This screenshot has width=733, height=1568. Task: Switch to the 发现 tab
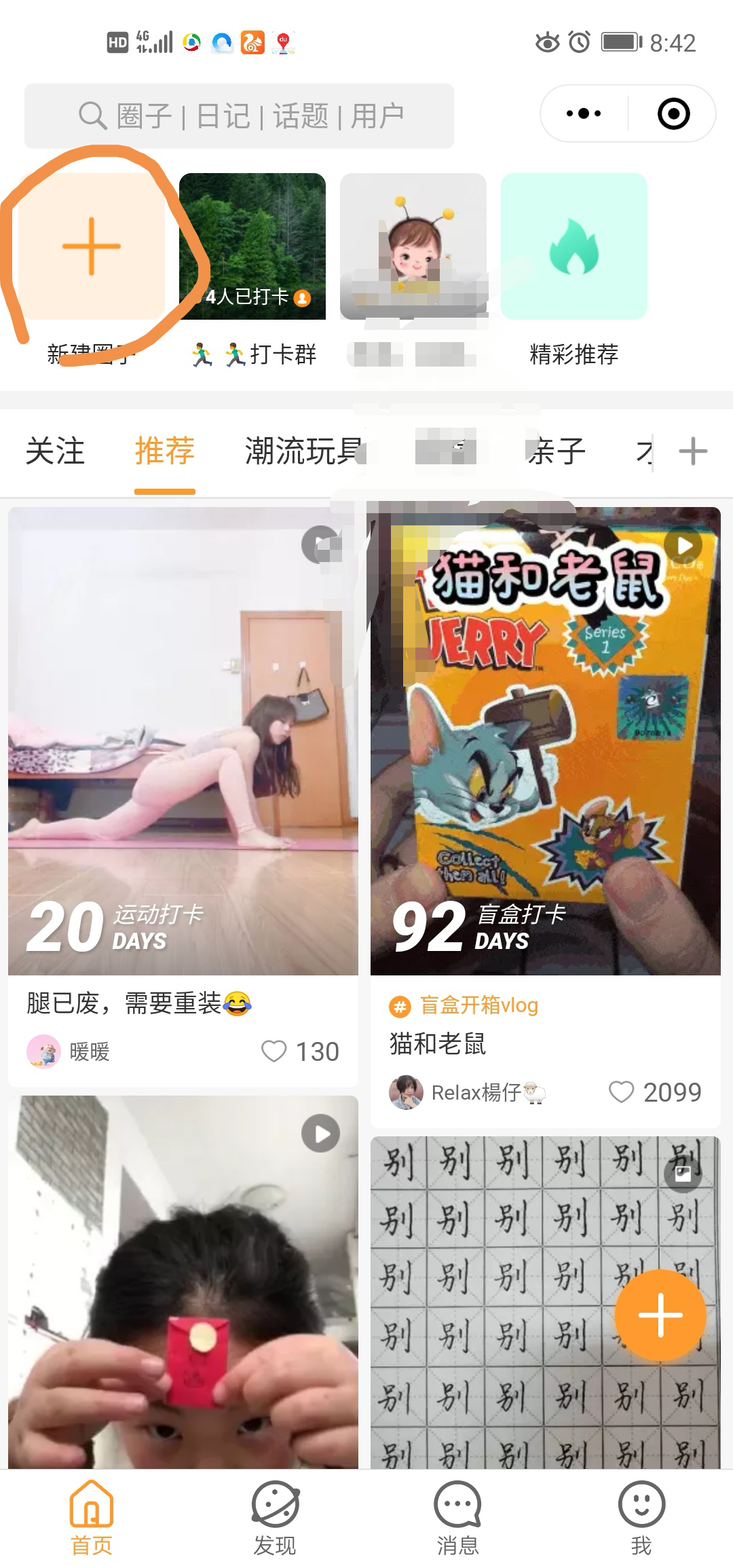(275, 1518)
